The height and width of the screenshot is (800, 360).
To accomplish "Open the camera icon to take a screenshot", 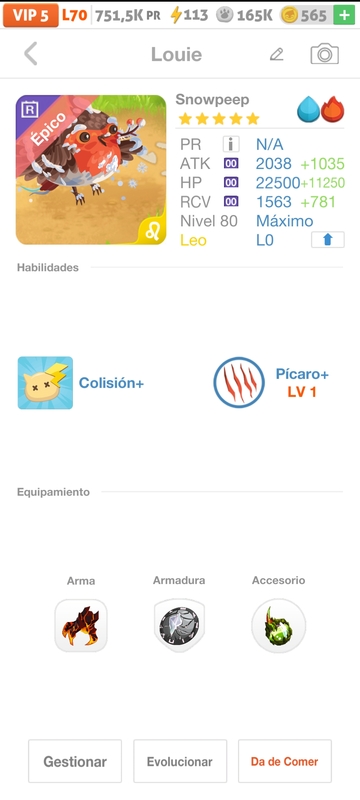I will coord(324,54).
